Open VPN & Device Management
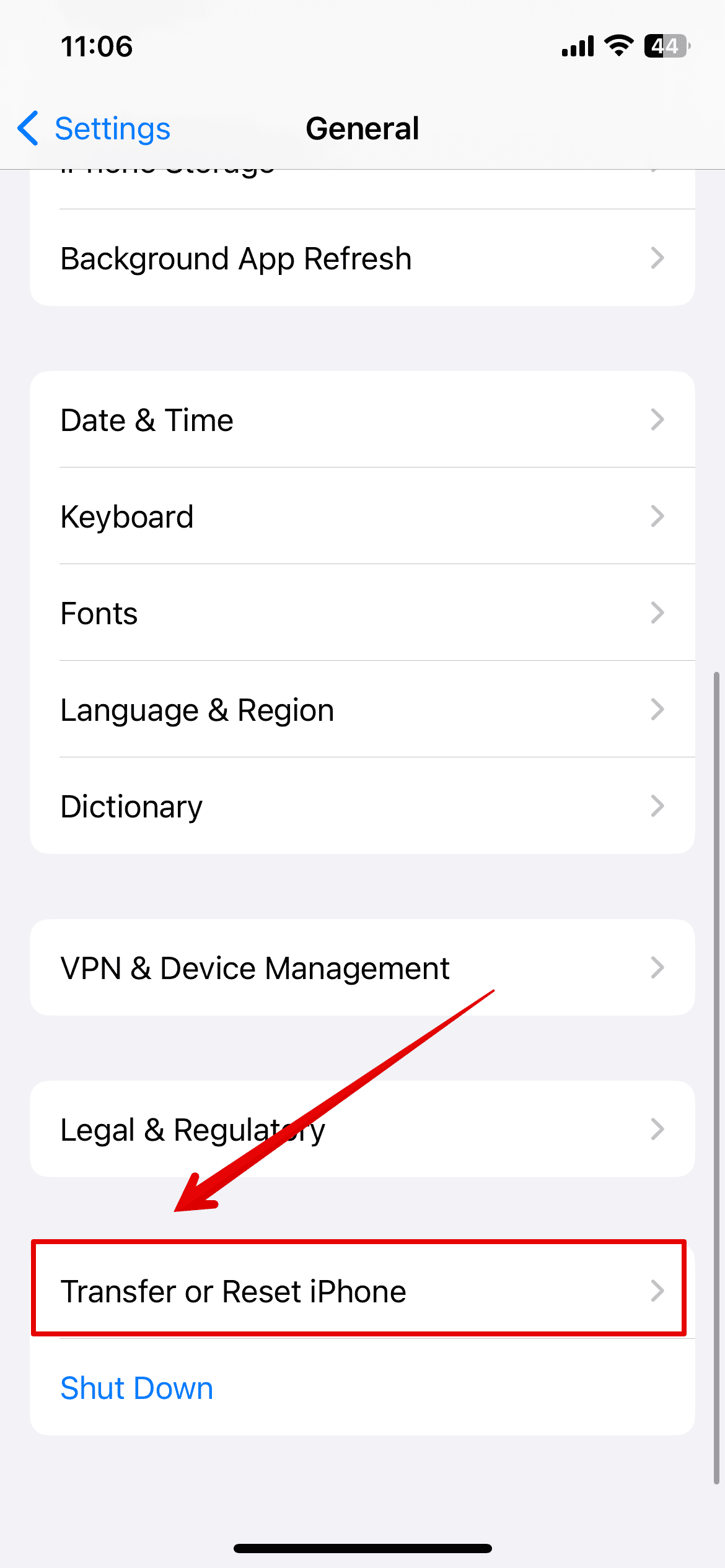The width and height of the screenshot is (725, 1568). click(x=362, y=968)
